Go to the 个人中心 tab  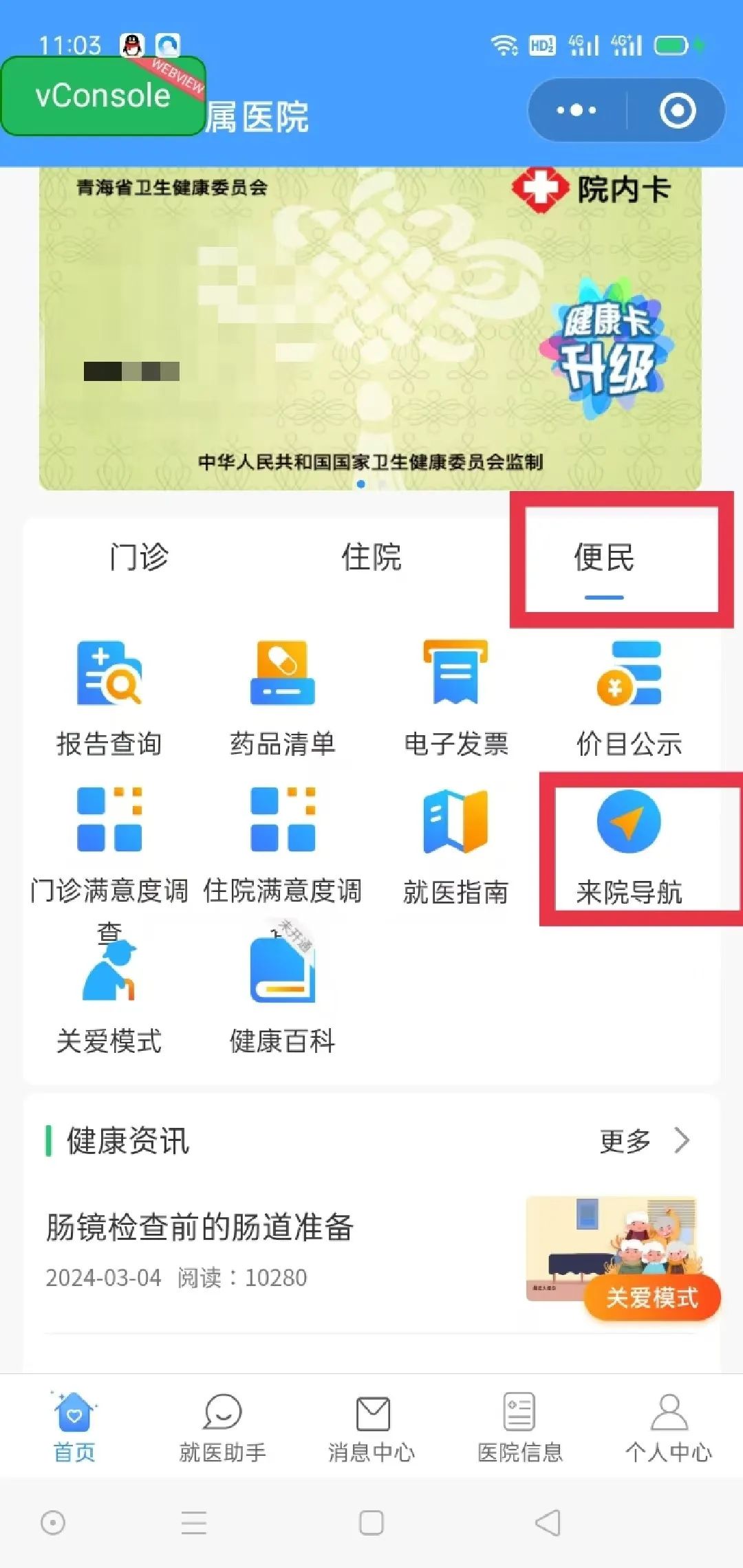click(x=669, y=1427)
